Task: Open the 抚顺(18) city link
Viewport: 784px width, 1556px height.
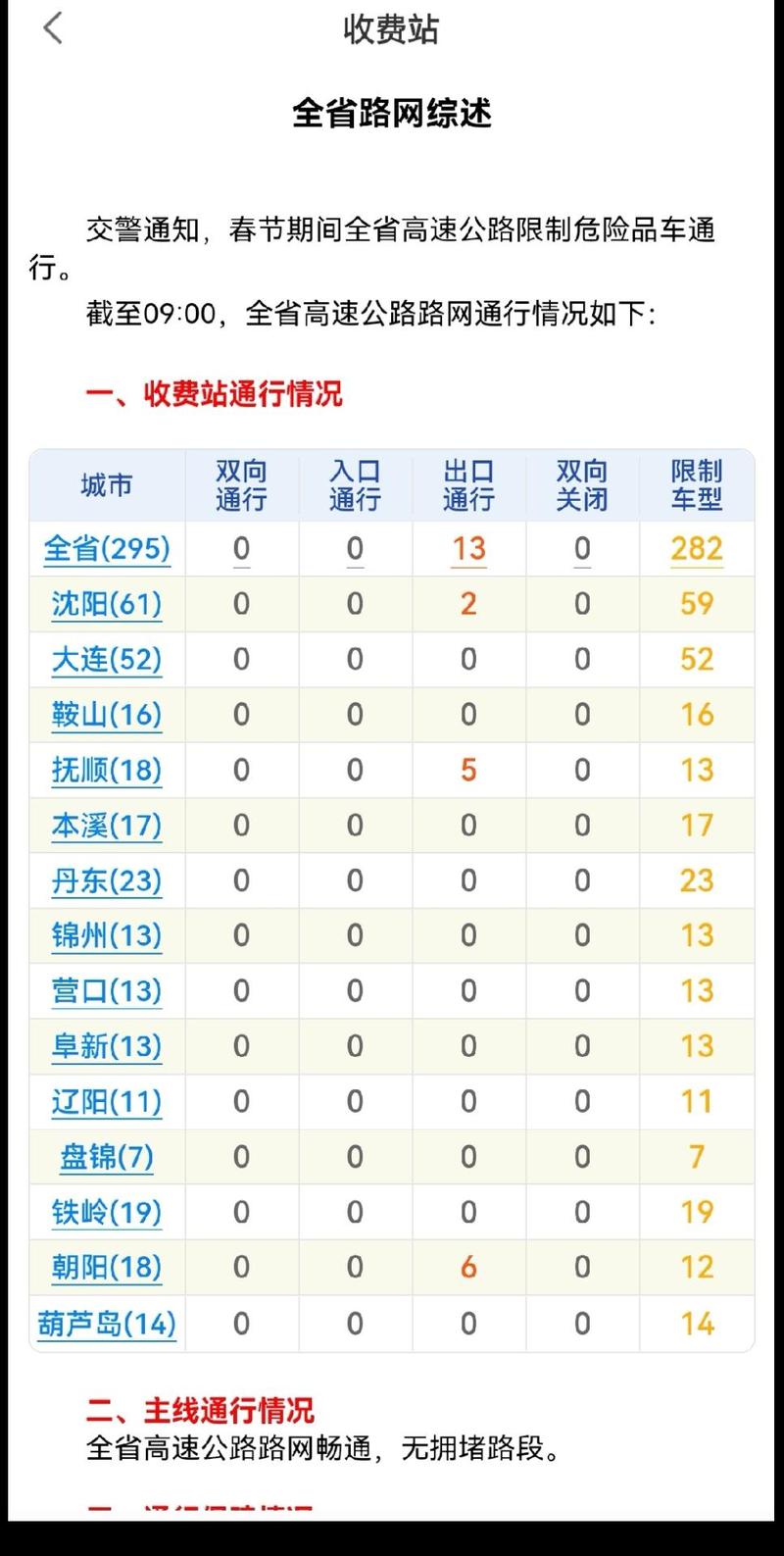Action: [x=106, y=771]
